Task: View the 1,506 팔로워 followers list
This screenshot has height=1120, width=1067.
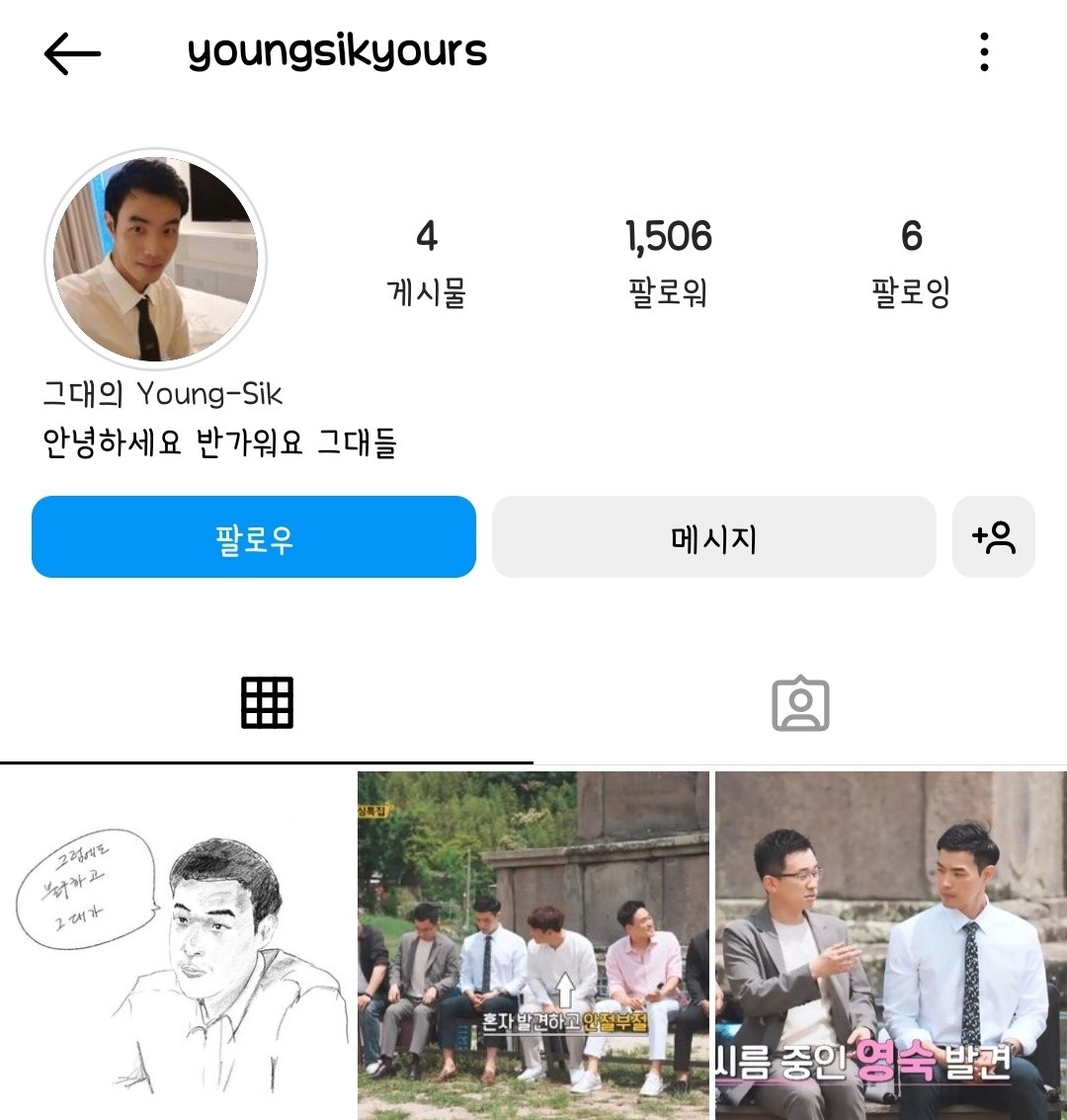Action: [668, 261]
